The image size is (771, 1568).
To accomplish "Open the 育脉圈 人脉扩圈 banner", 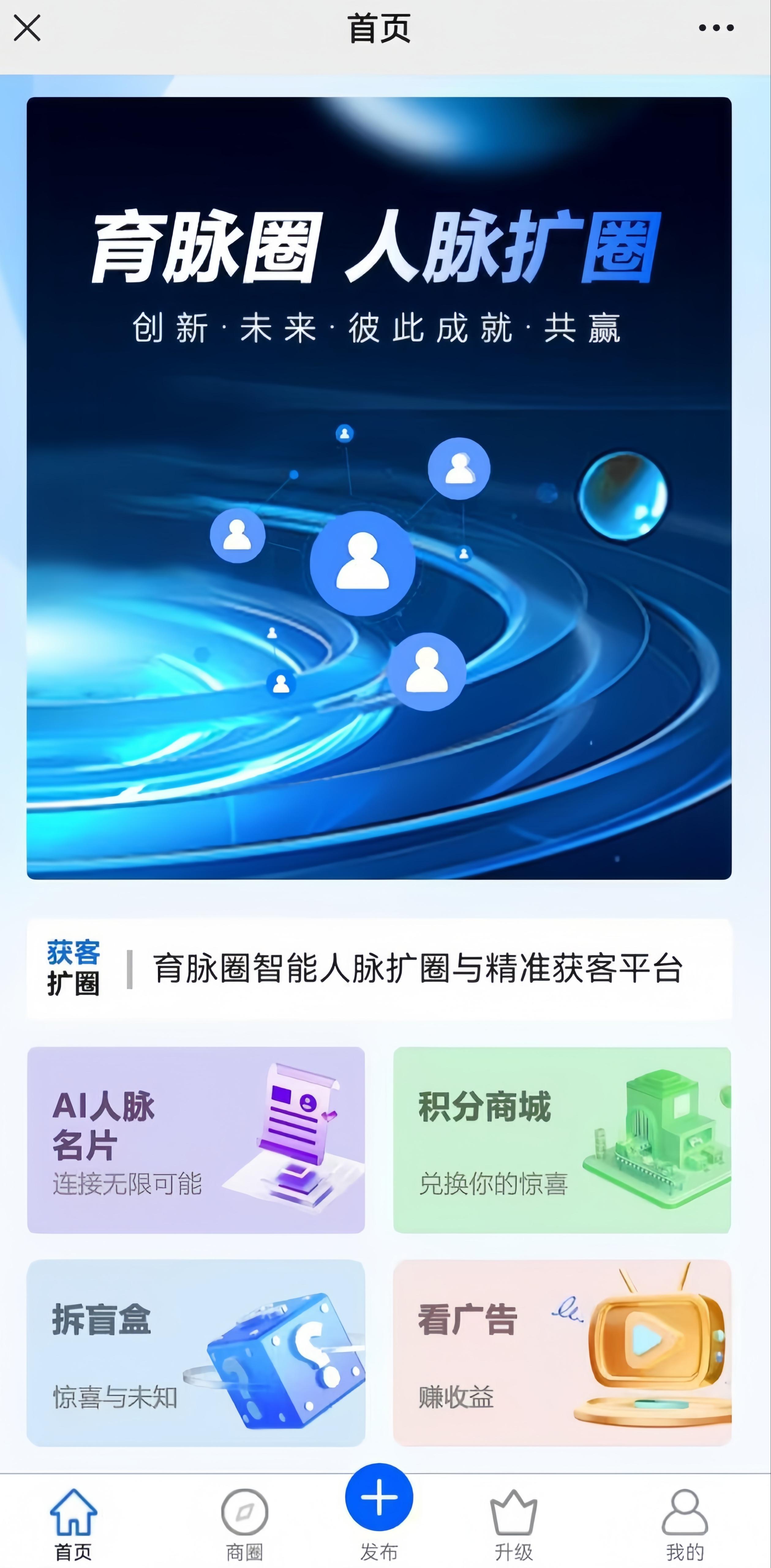I will click(x=378, y=488).
